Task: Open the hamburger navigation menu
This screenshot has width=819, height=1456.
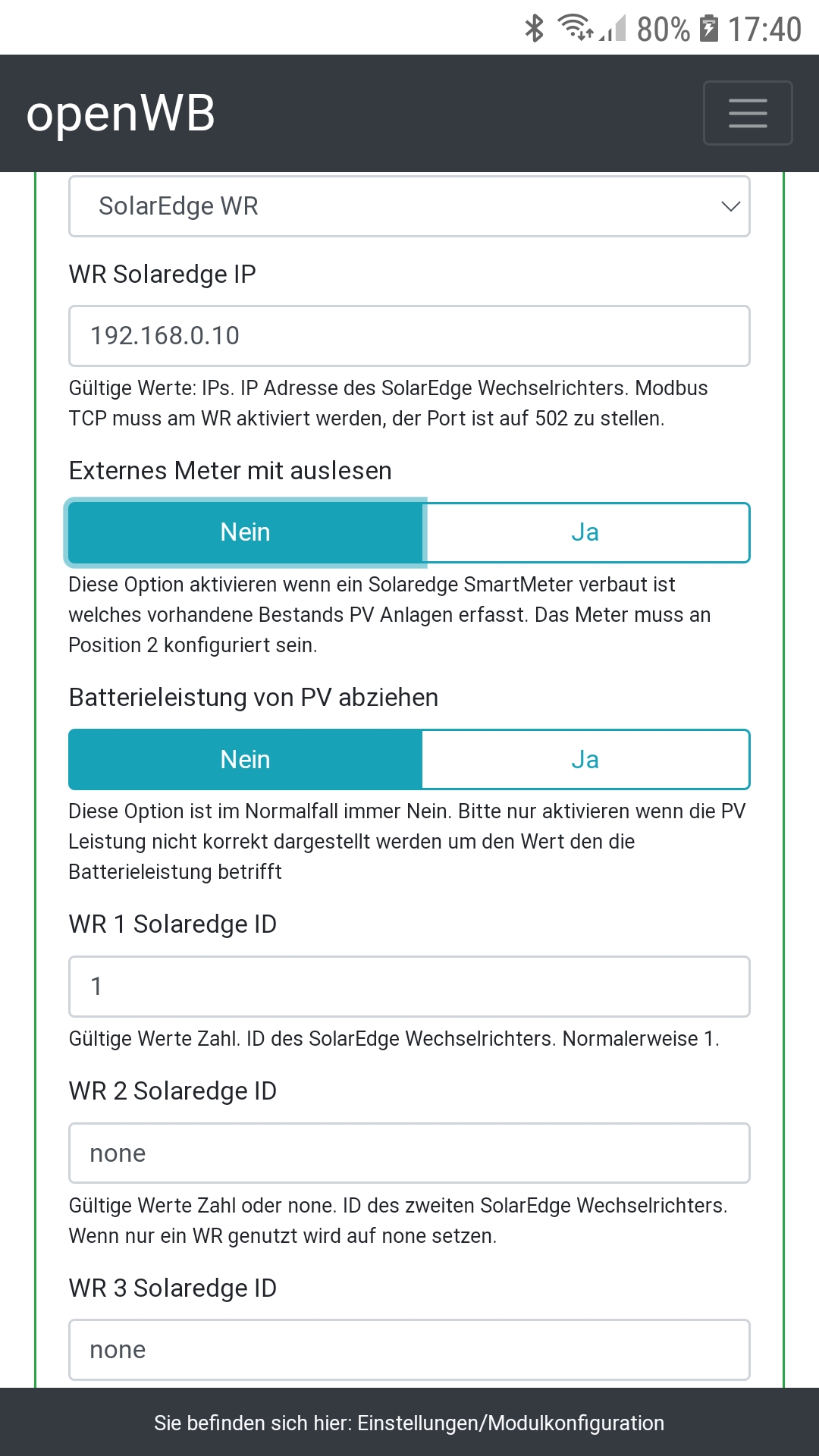Action: 747,113
